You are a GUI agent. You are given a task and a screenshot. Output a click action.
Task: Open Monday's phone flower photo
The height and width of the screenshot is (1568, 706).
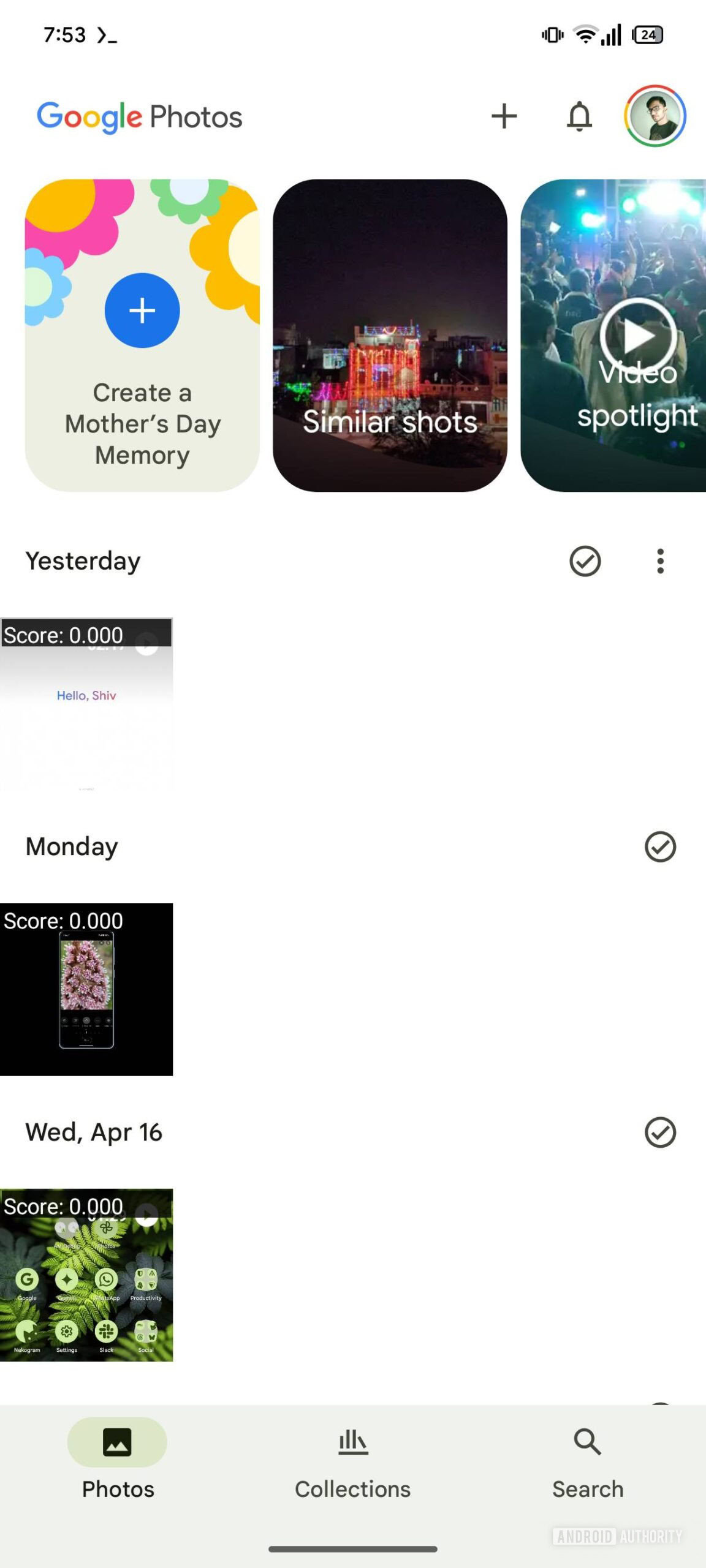pos(86,990)
